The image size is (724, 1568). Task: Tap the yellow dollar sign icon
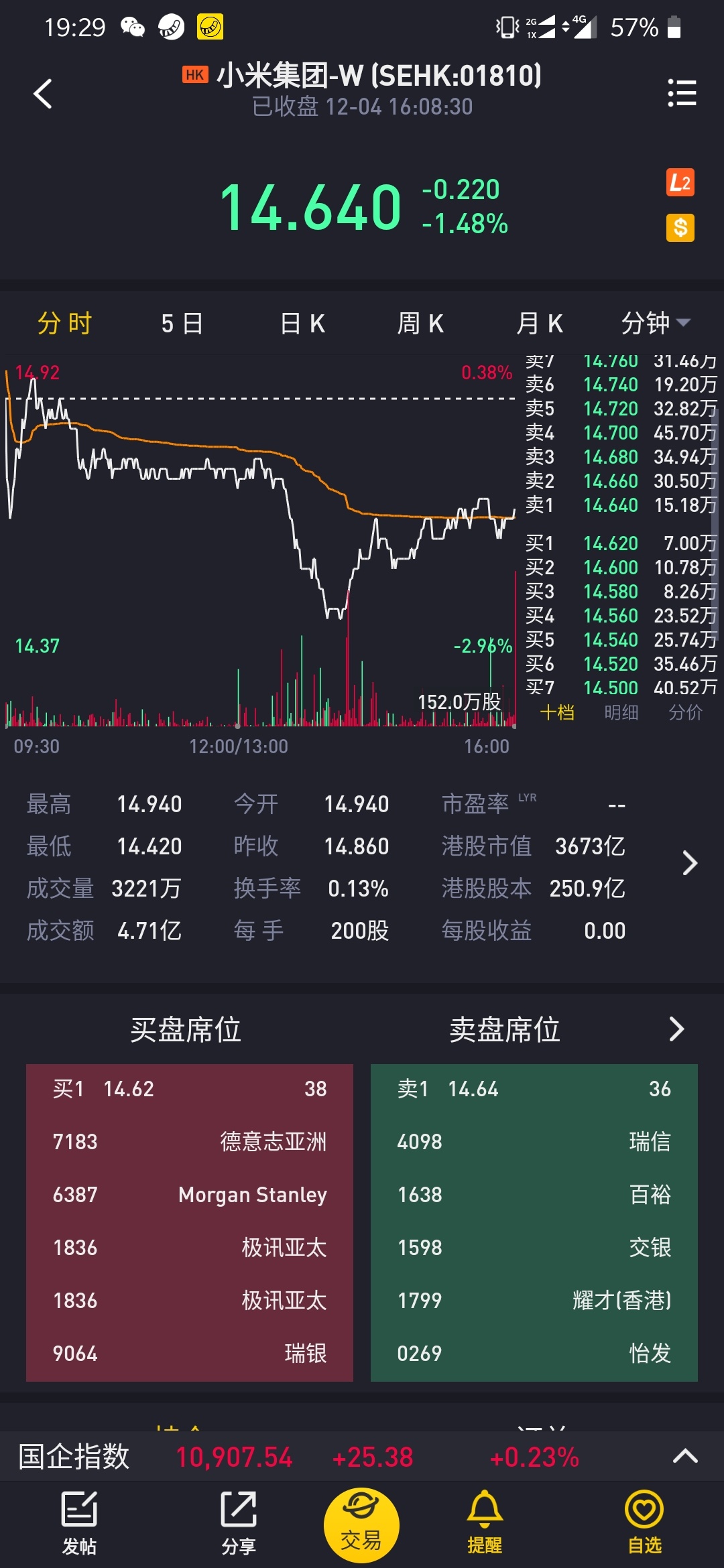680,228
